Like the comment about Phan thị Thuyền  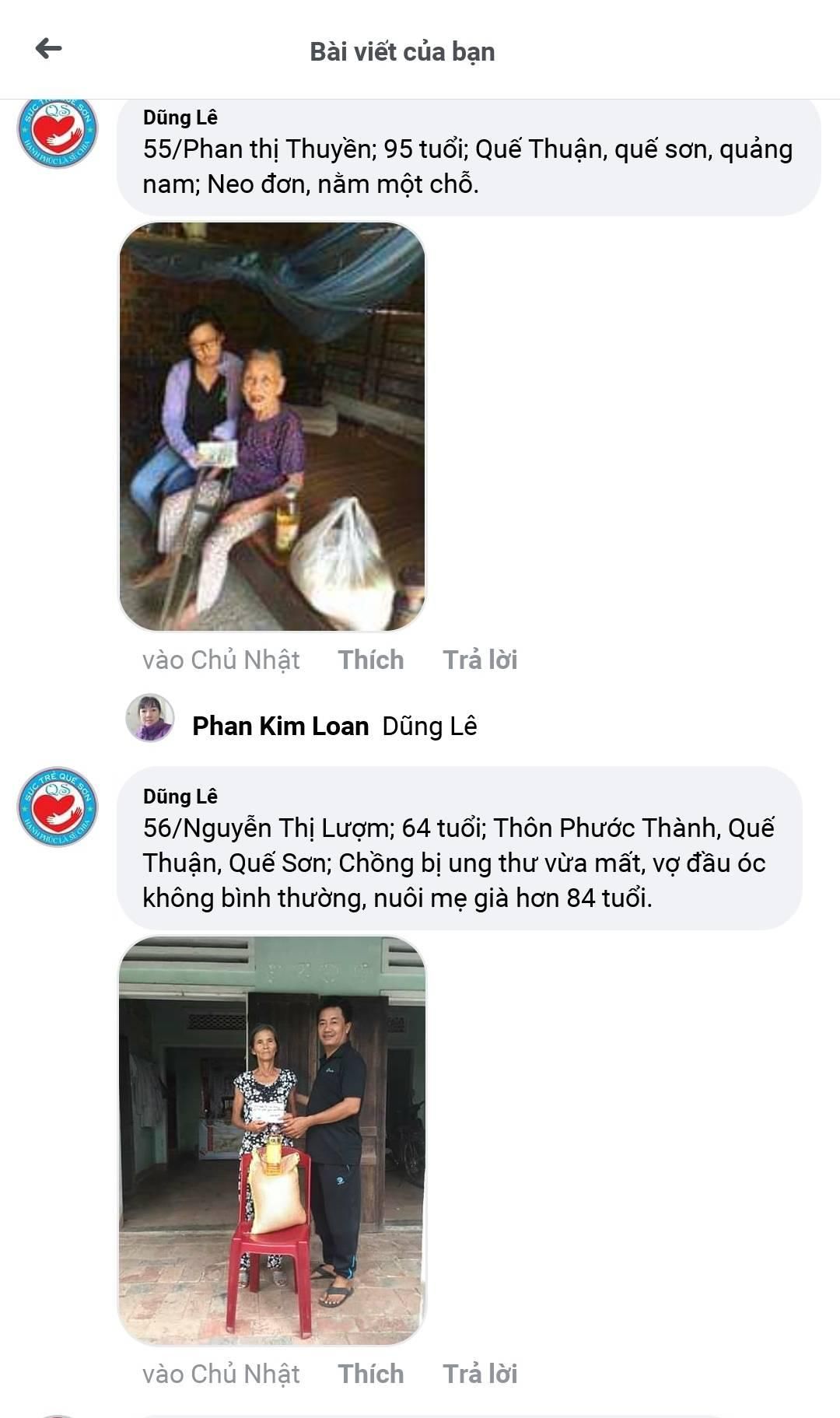point(370,660)
